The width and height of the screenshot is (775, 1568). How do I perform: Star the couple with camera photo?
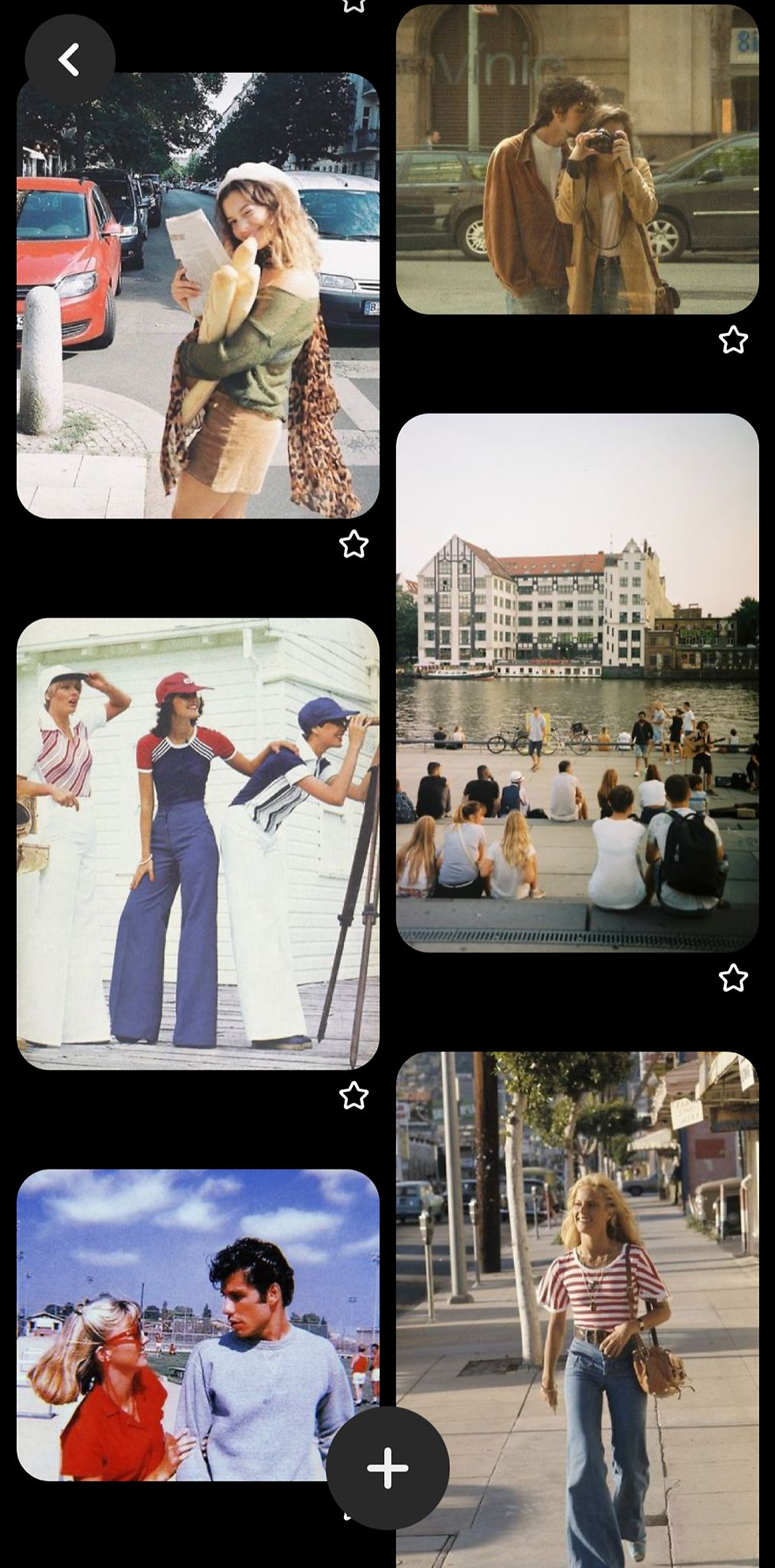(733, 340)
